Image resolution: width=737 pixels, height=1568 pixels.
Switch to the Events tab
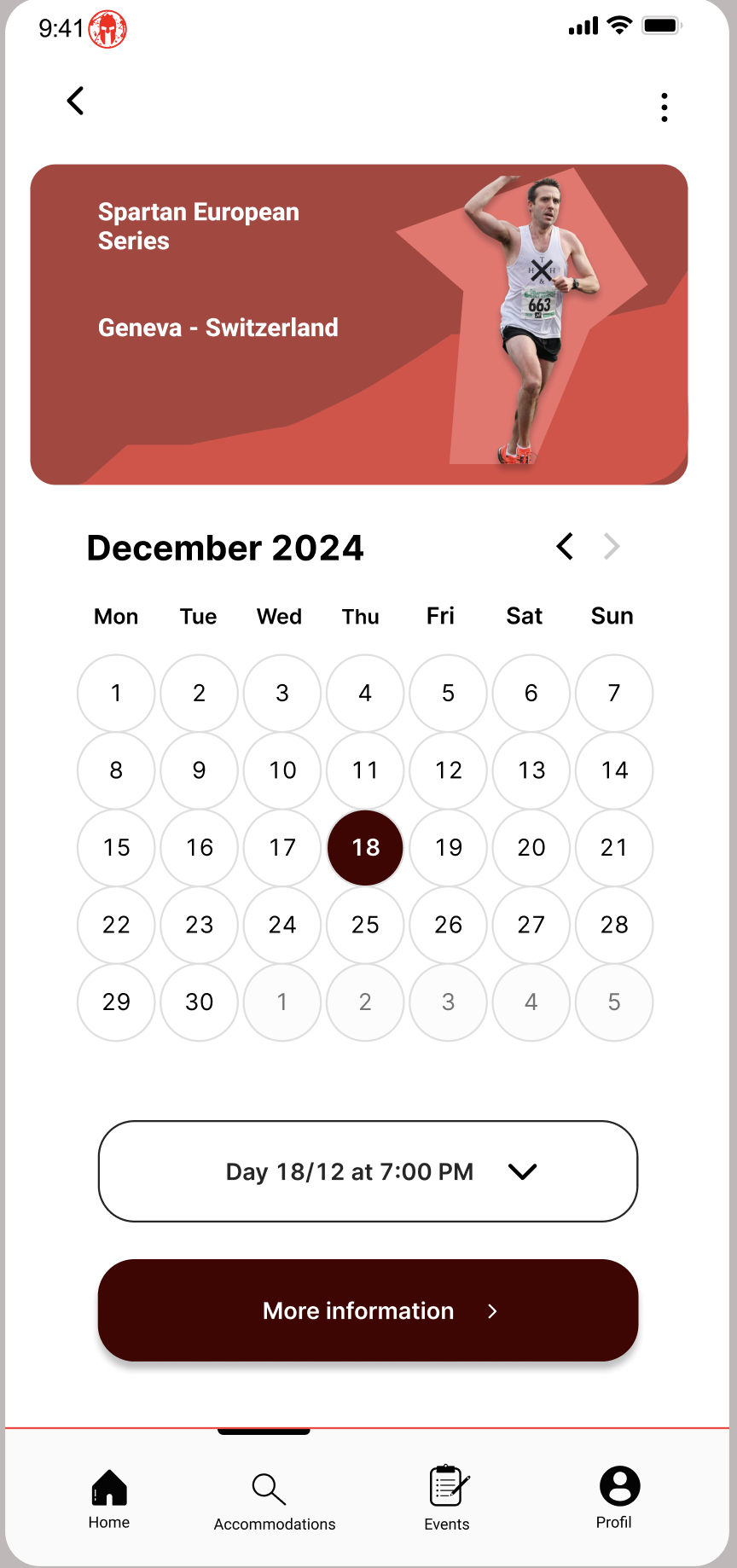point(447,1499)
